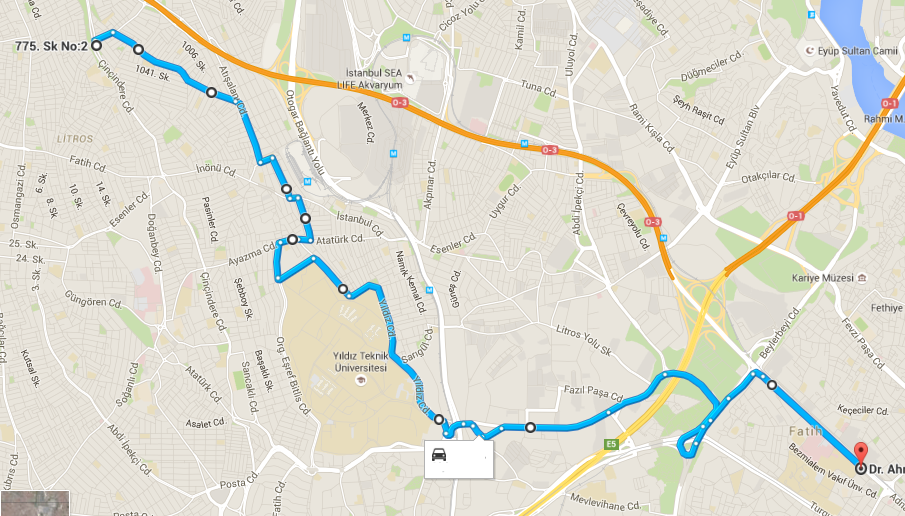
Task: Select the red destination pin
Action: click(861, 452)
